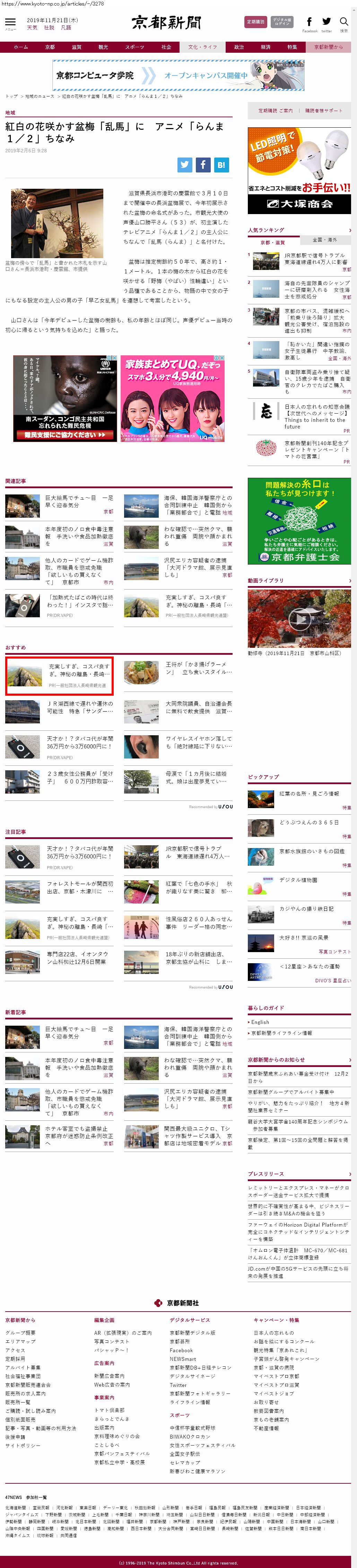Open 京都コンピュータ学院 open campus banner
The width and height of the screenshot is (357, 1568).
(178, 76)
